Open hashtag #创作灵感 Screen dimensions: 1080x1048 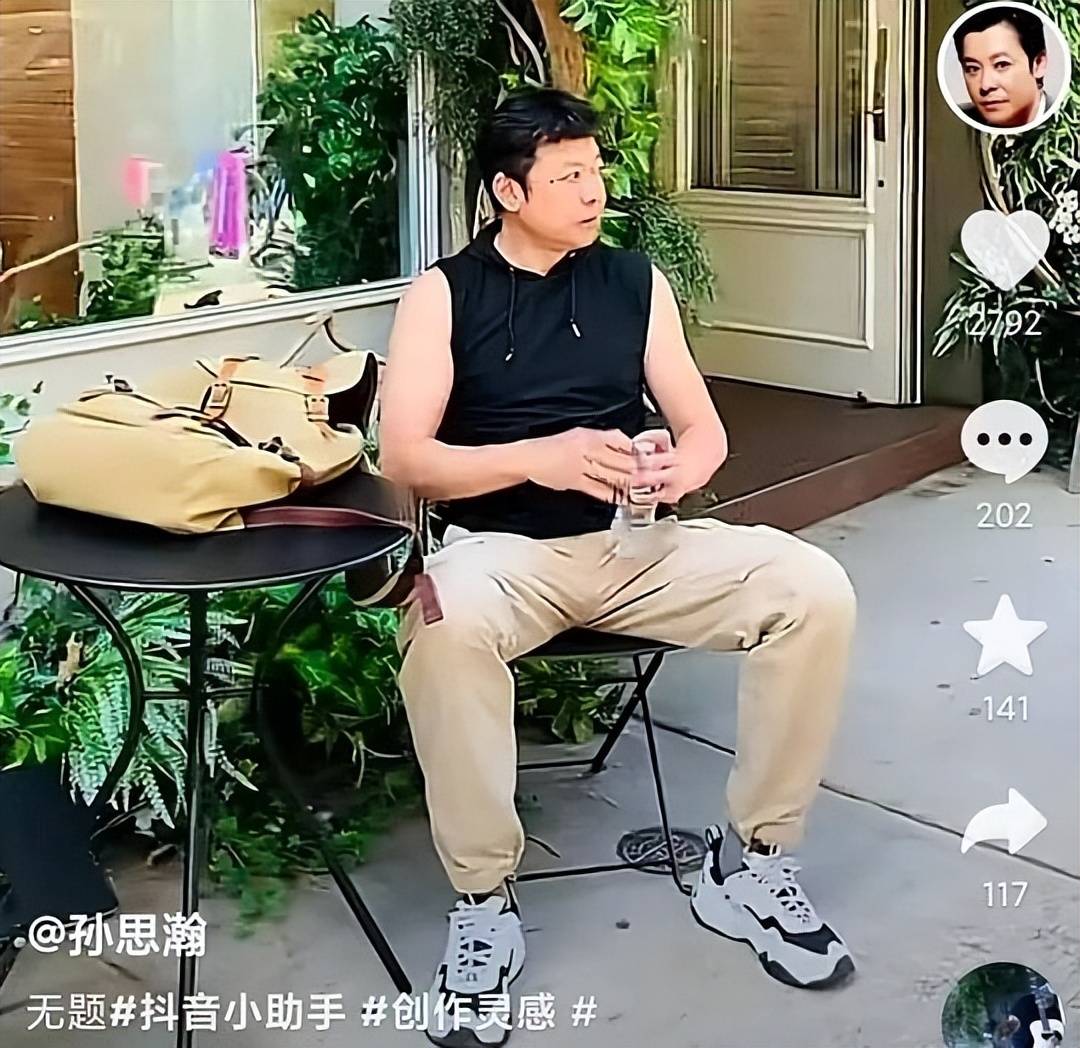[x=458, y=1012]
